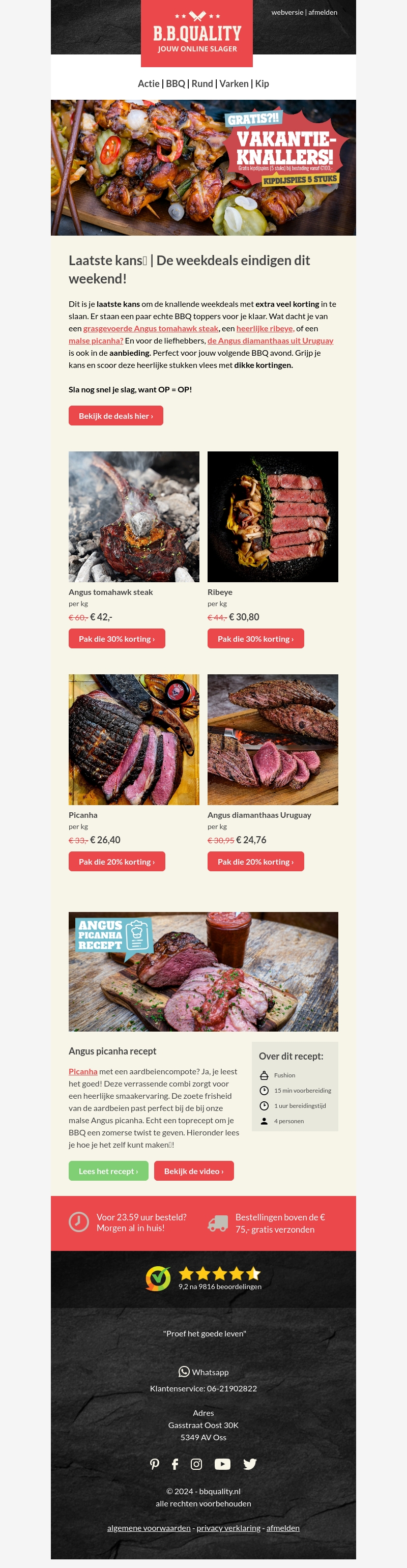
Task: Go to the Rund category
Action: click(202, 83)
